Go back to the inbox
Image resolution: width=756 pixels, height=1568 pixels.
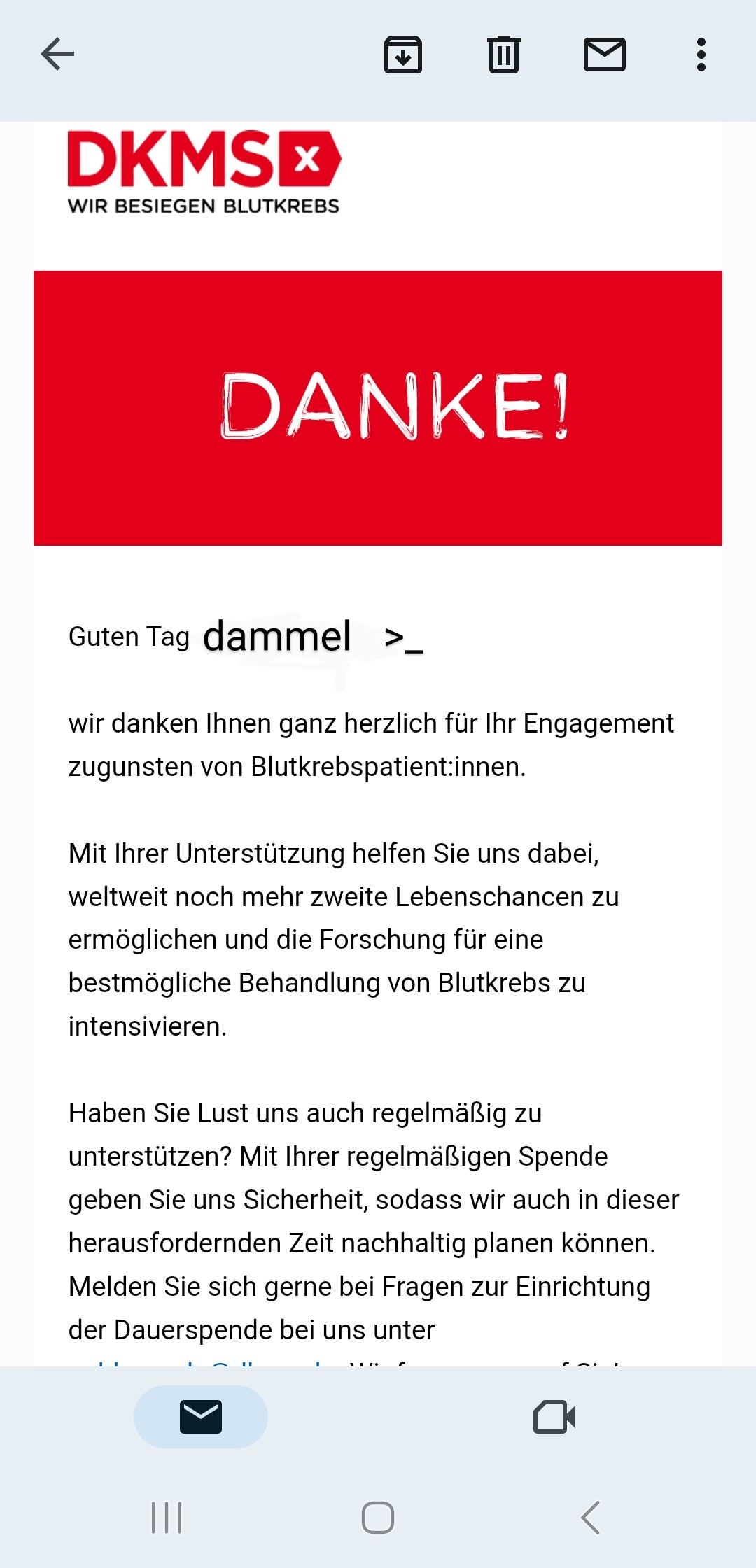(57, 55)
